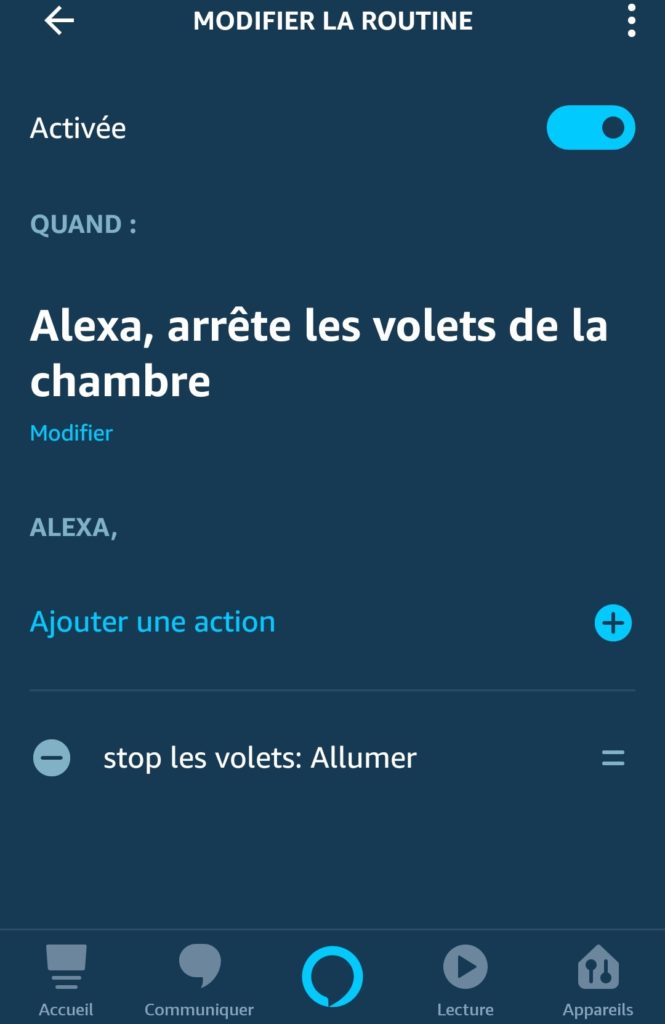
Task: Tap the Alexa voice button
Action: tap(332, 976)
